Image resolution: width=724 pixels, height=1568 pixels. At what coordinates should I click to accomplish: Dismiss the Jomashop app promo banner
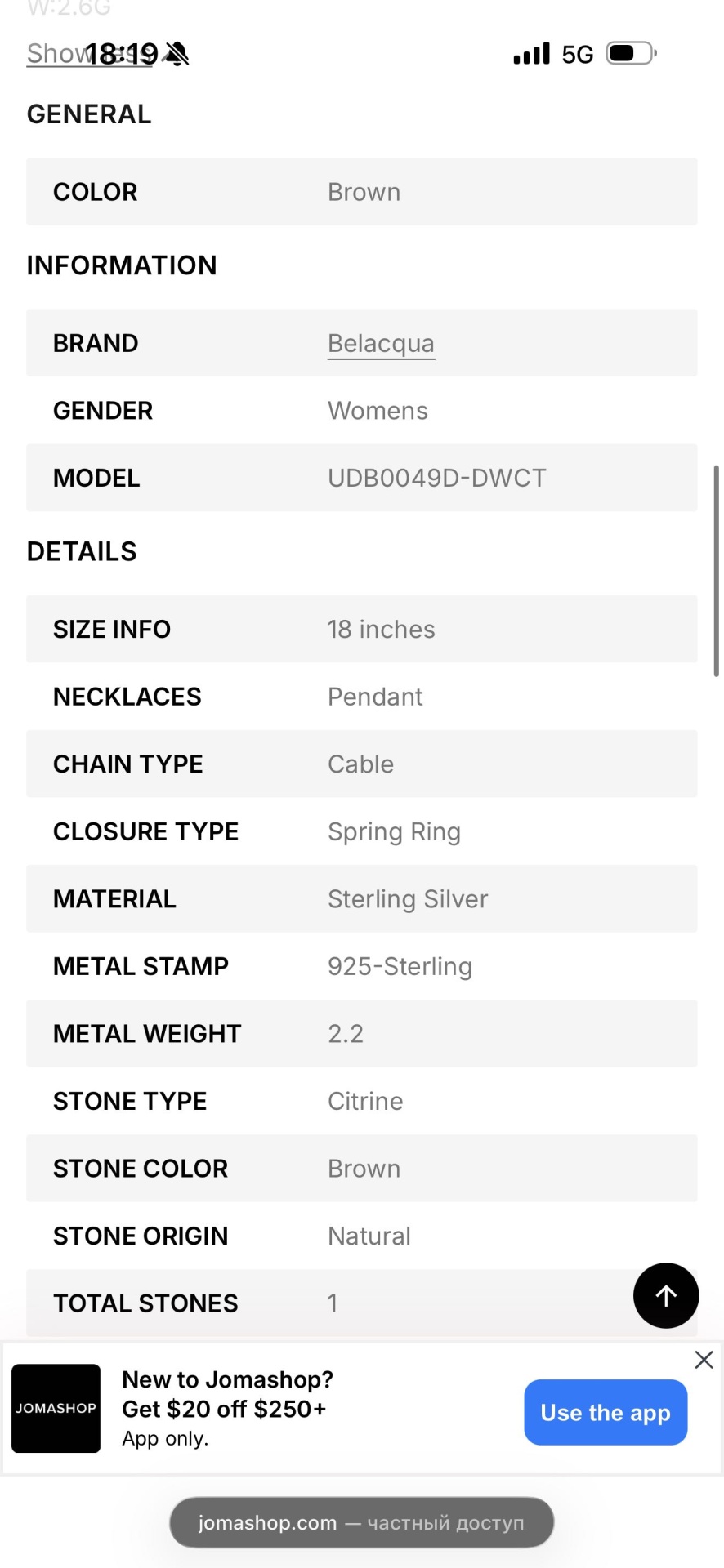point(704,1360)
